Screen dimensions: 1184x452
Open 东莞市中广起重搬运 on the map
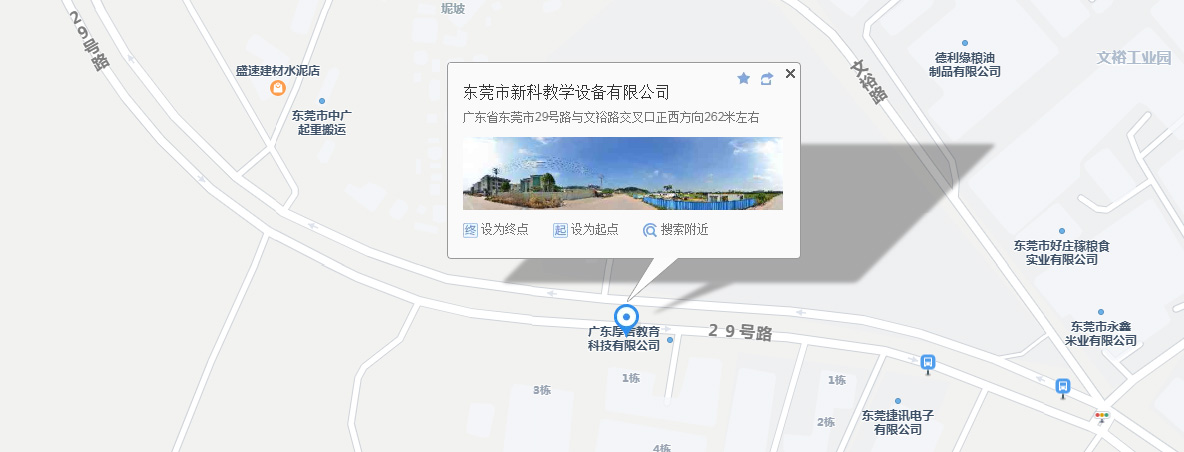point(321,121)
